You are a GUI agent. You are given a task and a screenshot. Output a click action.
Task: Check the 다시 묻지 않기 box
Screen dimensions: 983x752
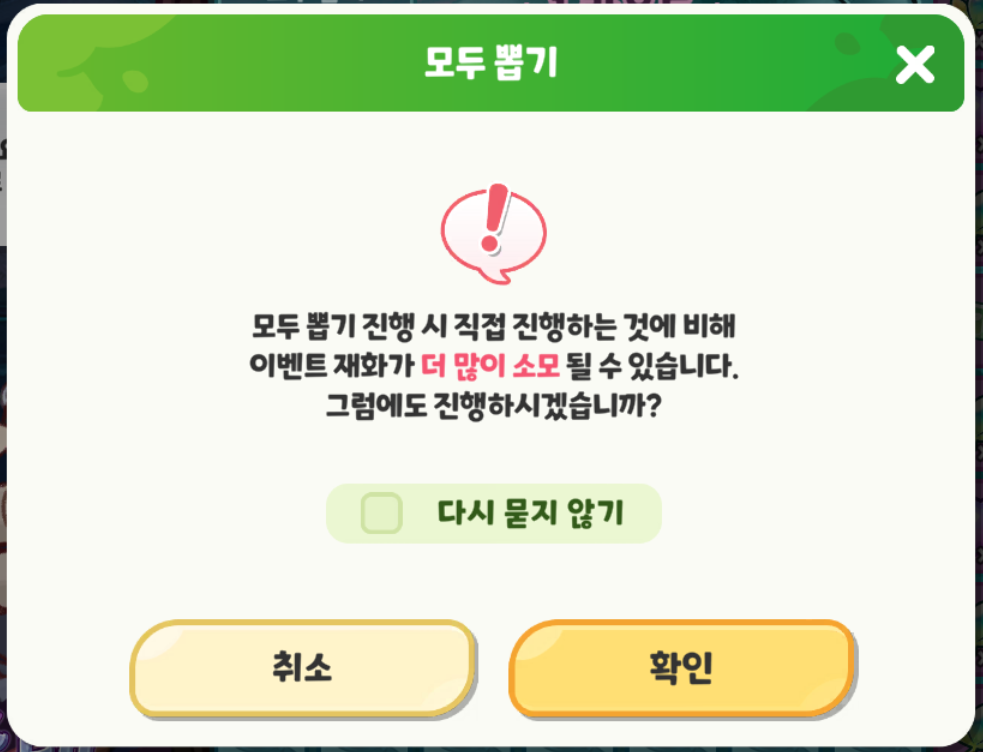pyautogui.click(x=381, y=514)
